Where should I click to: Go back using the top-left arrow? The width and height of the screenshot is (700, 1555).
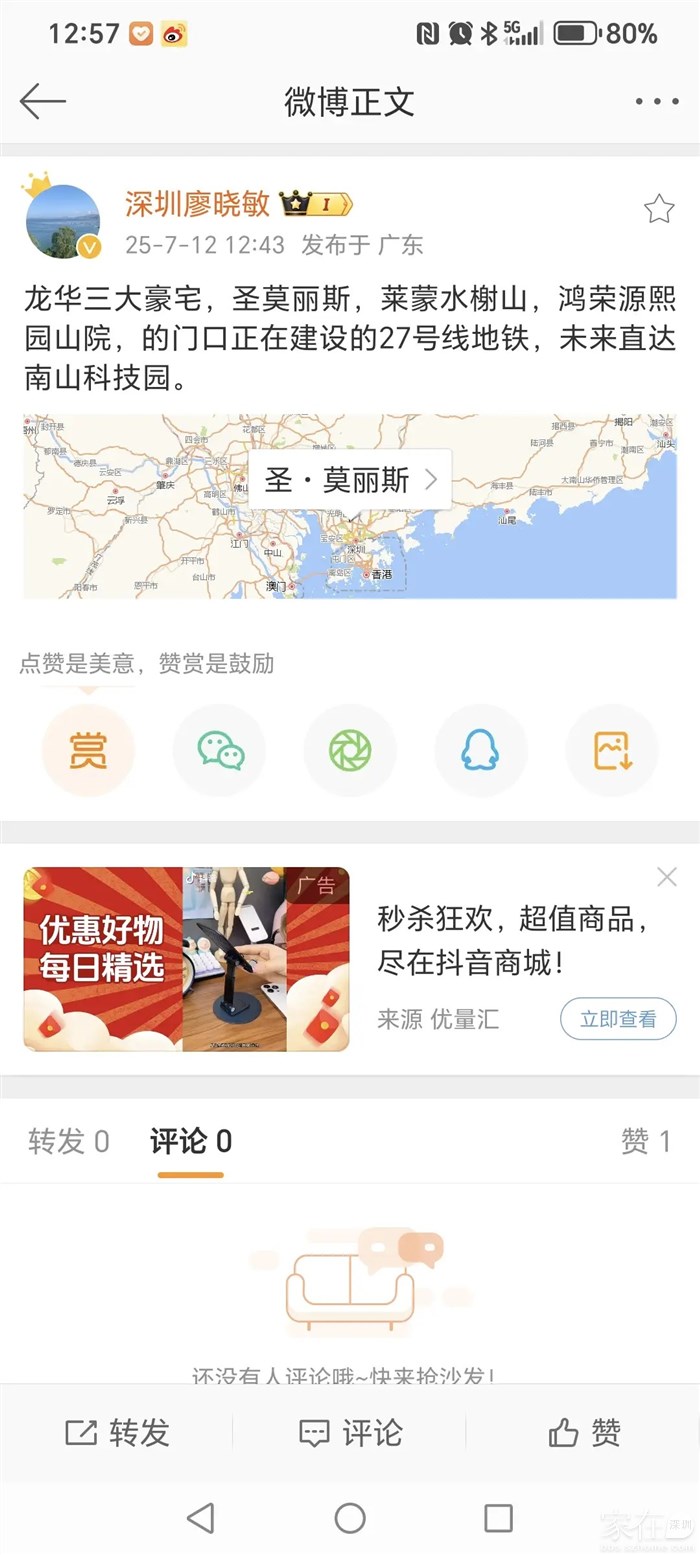[42, 101]
